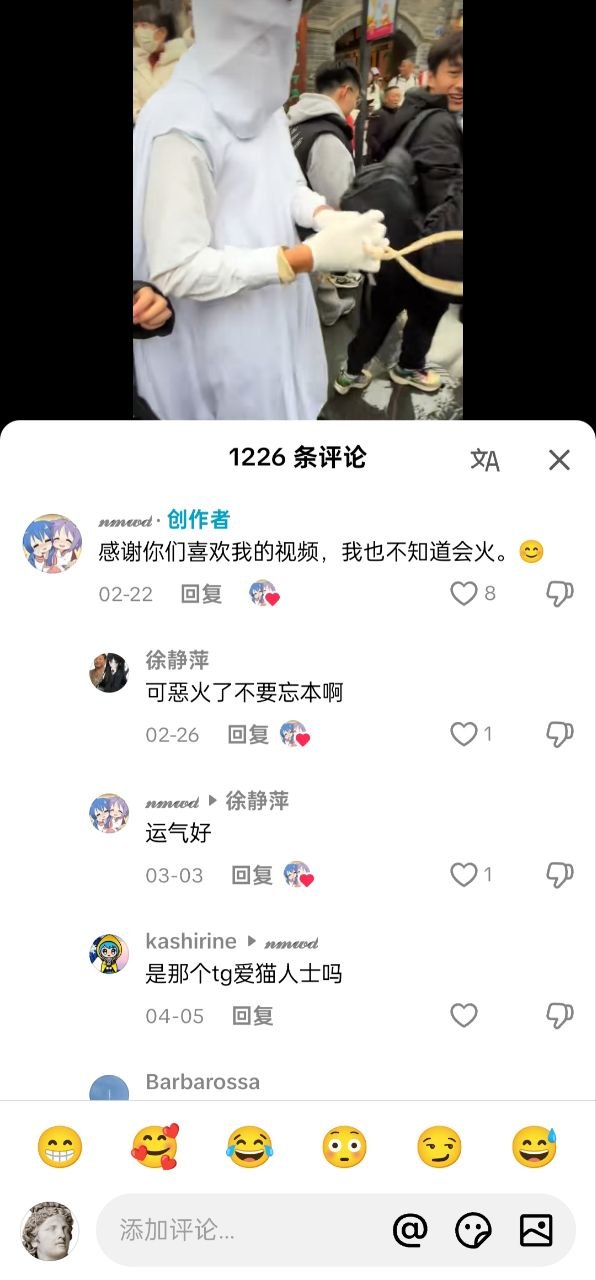
Task: Open the sticker picker
Action: point(473,1230)
